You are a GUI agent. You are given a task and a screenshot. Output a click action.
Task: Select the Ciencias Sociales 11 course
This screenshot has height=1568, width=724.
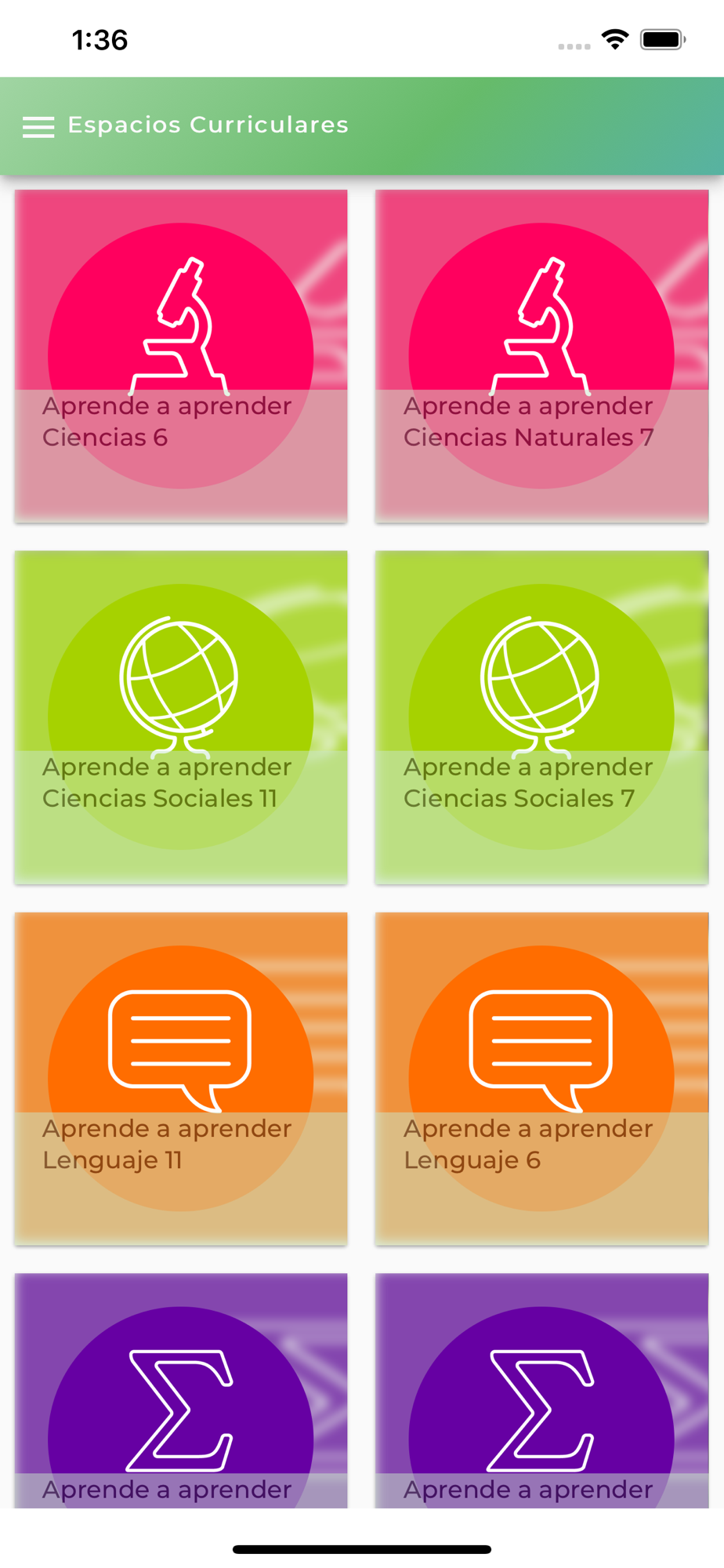pyautogui.click(x=181, y=717)
